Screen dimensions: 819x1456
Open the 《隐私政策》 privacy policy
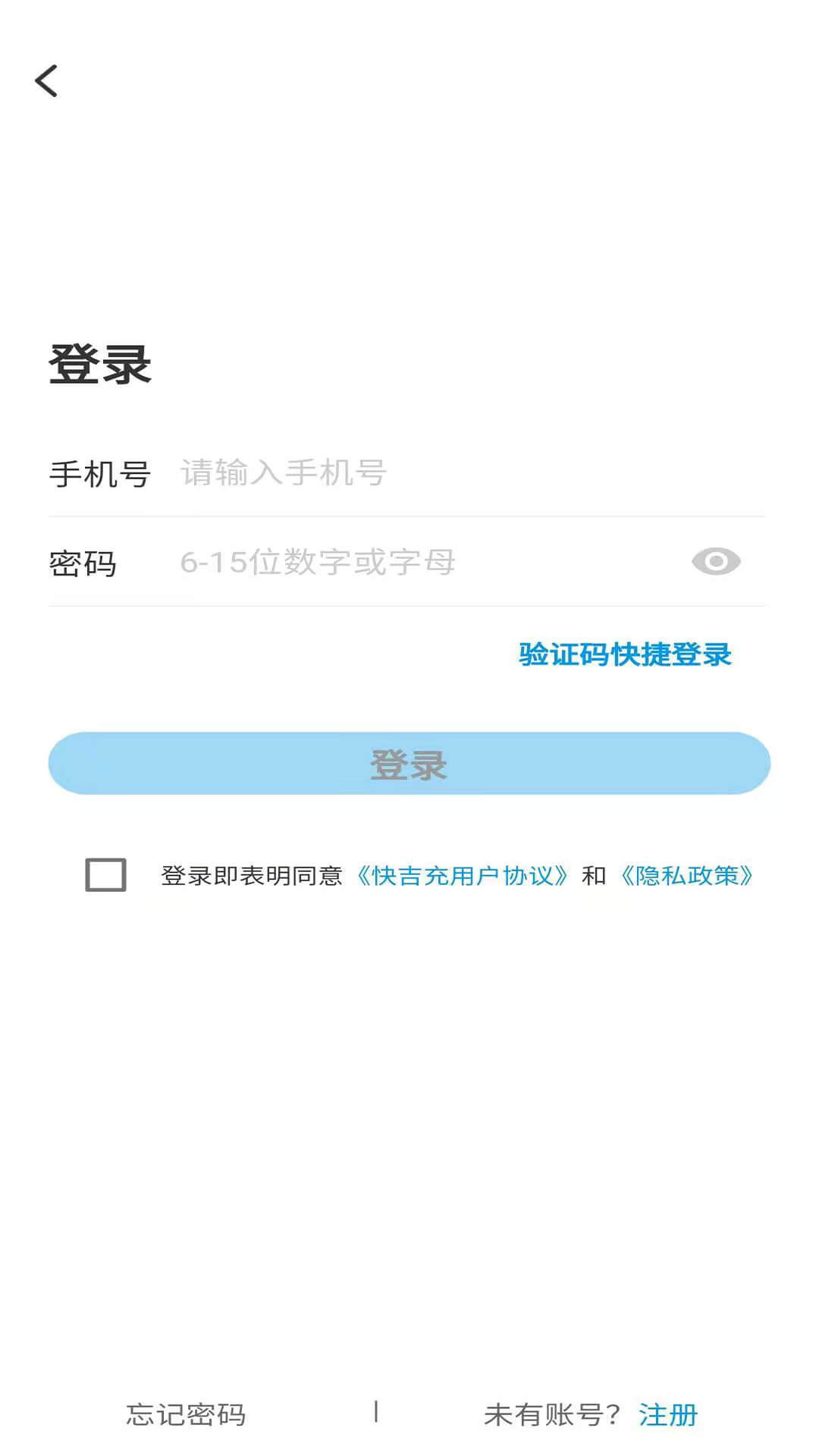(x=685, y=876)
